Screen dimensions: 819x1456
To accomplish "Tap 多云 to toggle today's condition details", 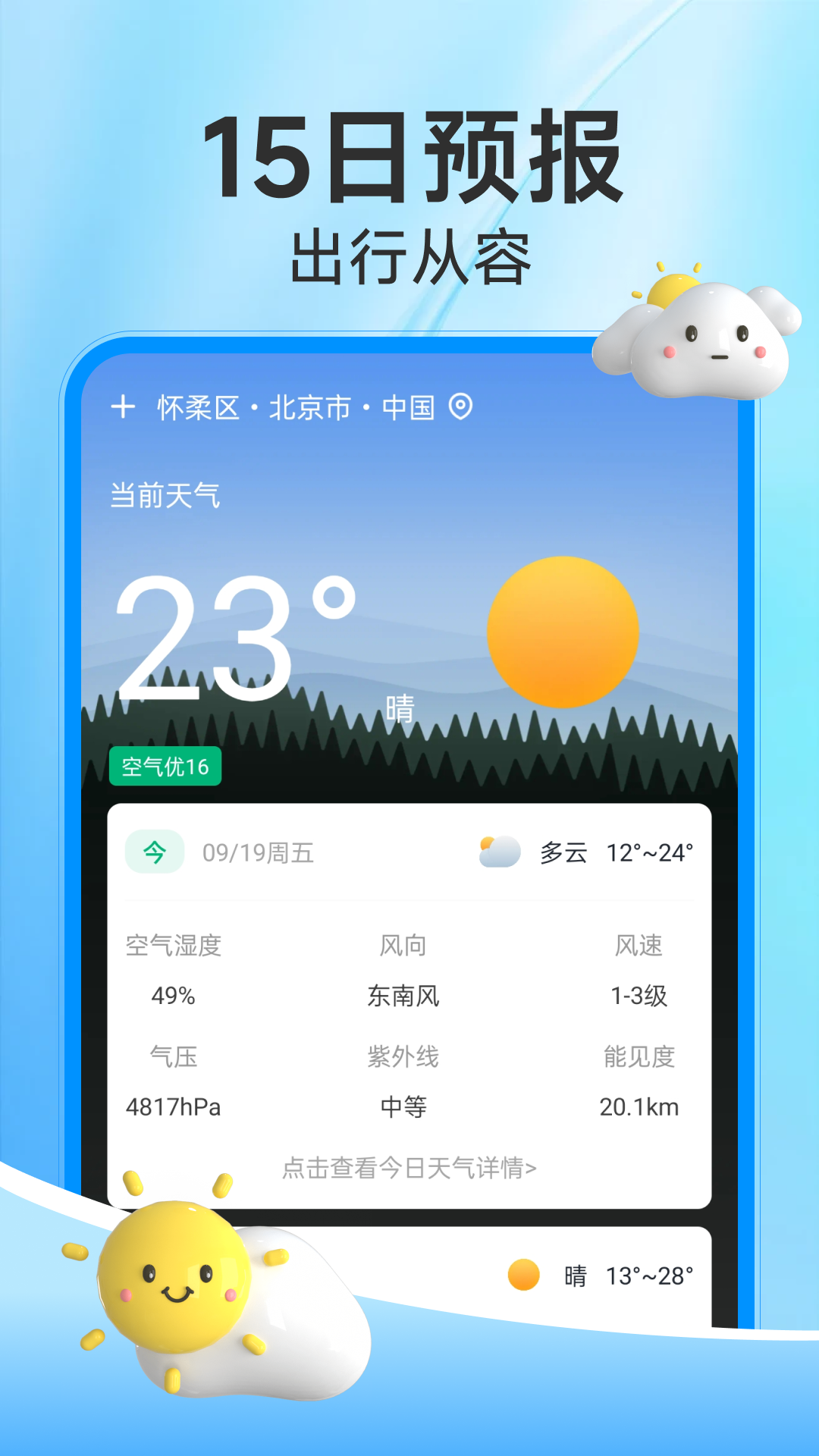I will [x=563, y=852].
